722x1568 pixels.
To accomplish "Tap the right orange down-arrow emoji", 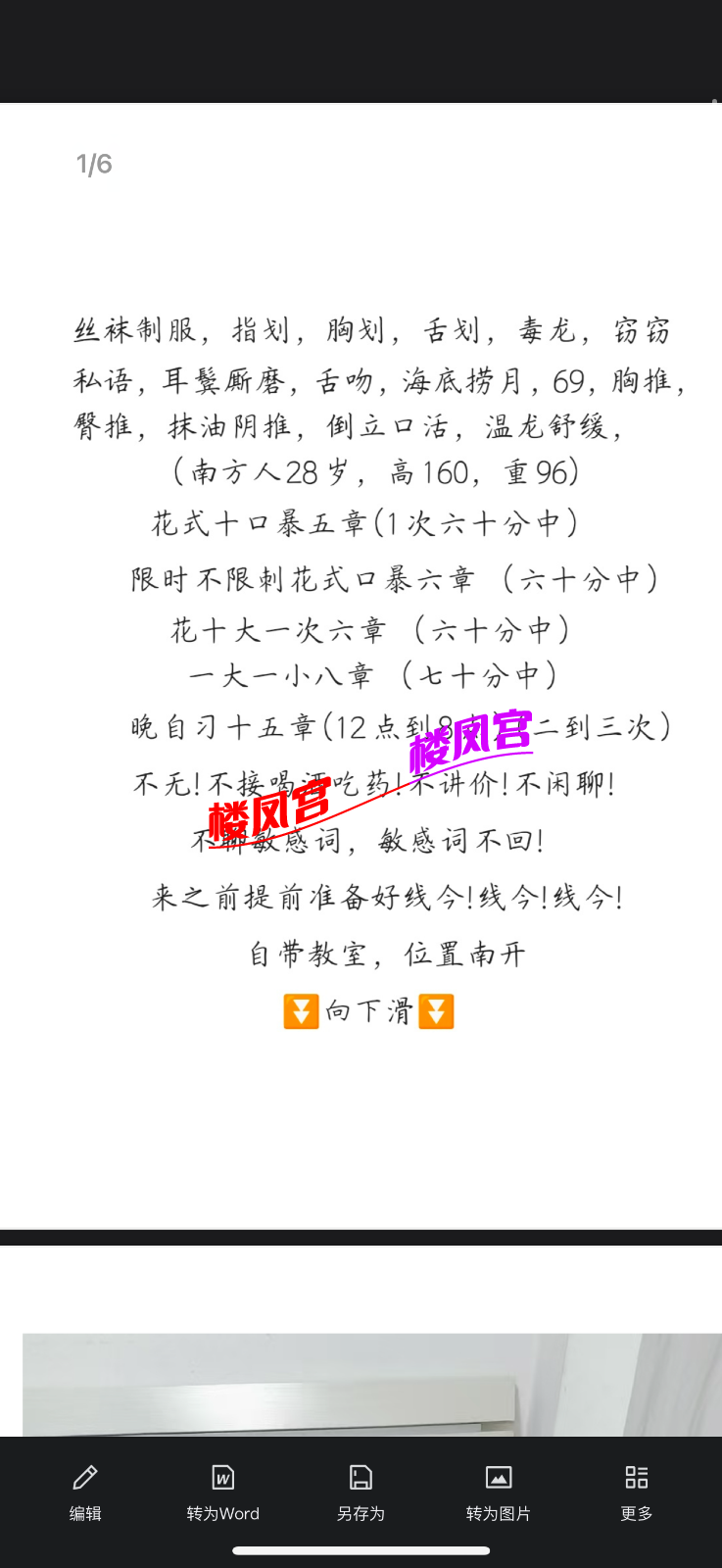I will point(436,1010).
